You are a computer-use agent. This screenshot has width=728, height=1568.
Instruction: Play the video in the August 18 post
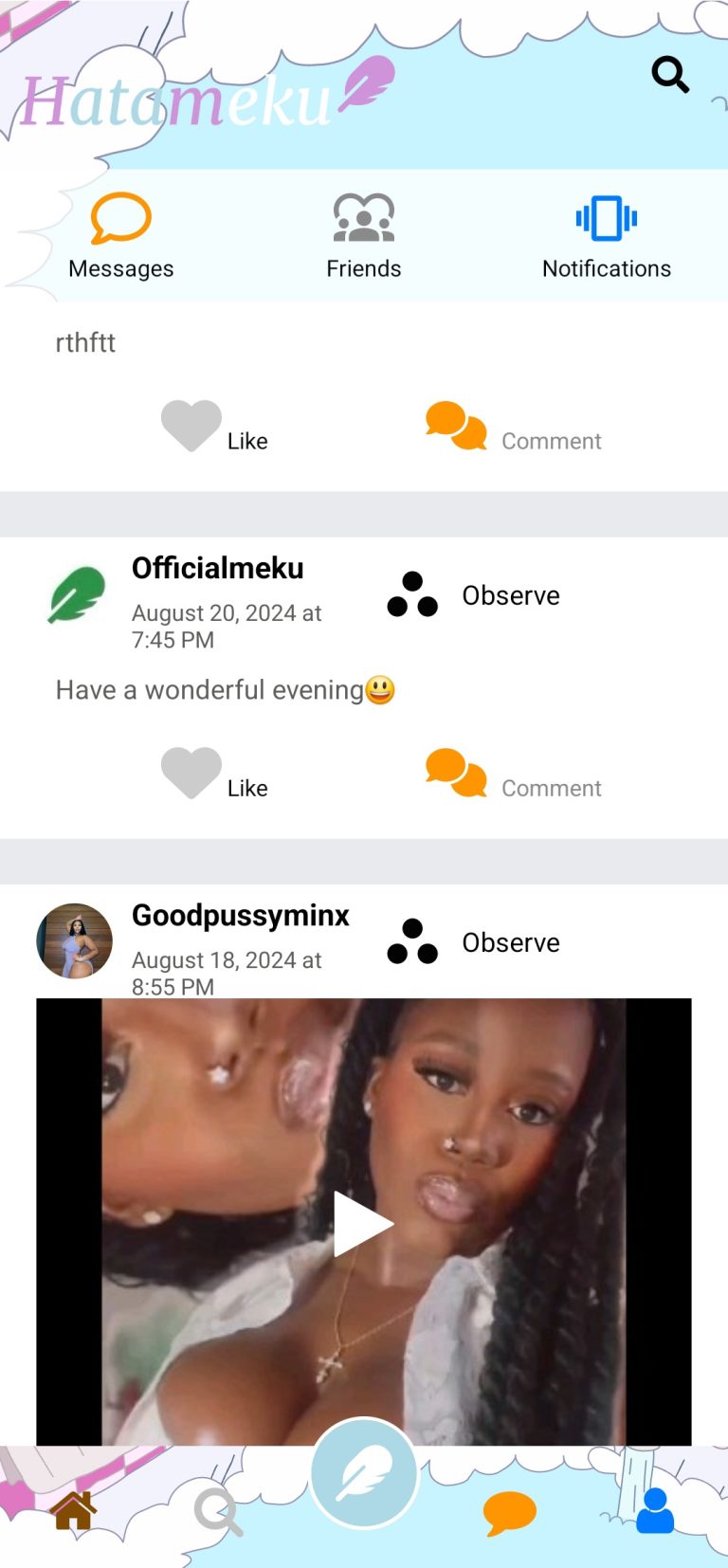point(364,1223)
